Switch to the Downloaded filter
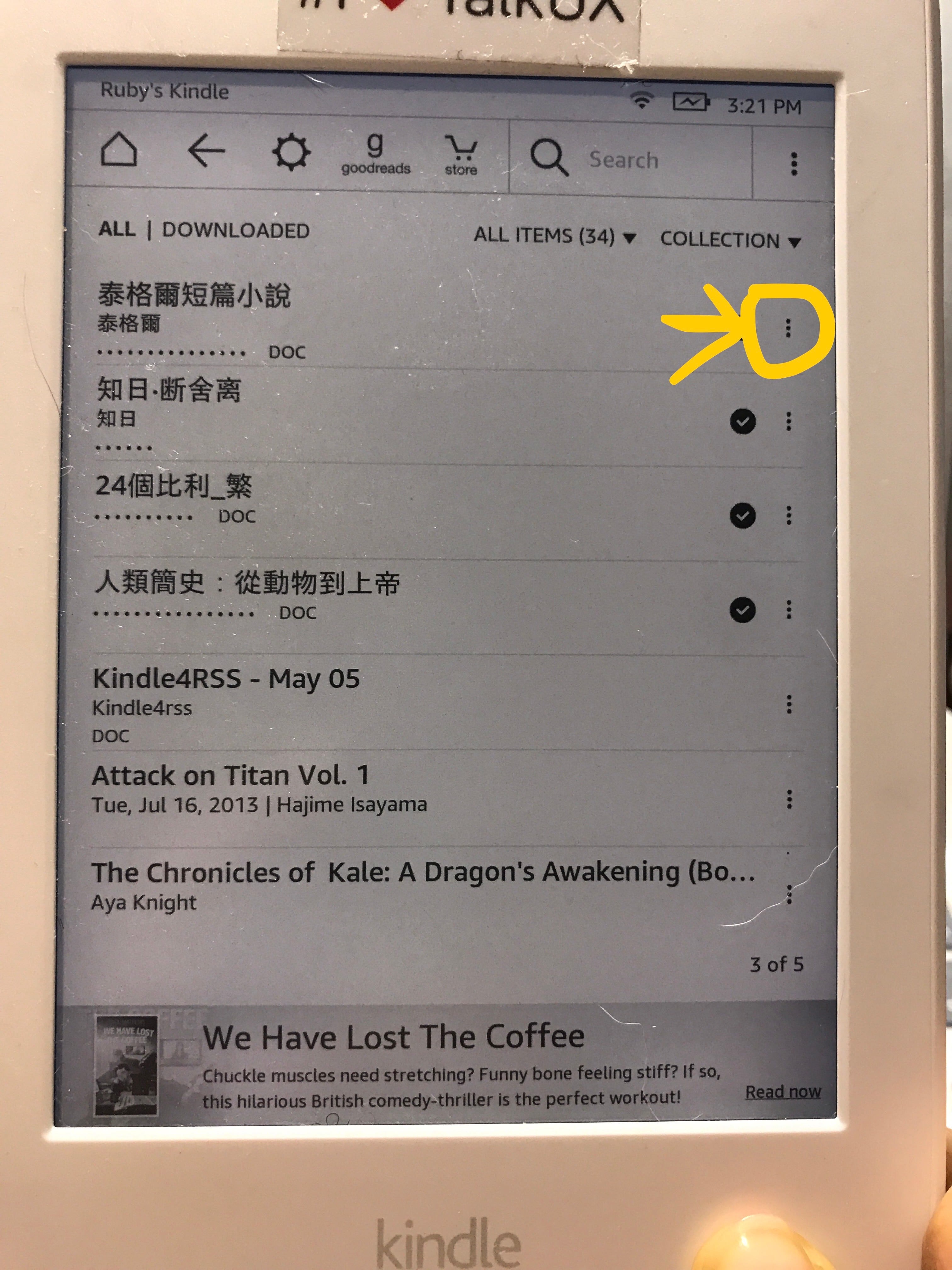Viewport: 952px width, 1270px height. click(236, 231)
